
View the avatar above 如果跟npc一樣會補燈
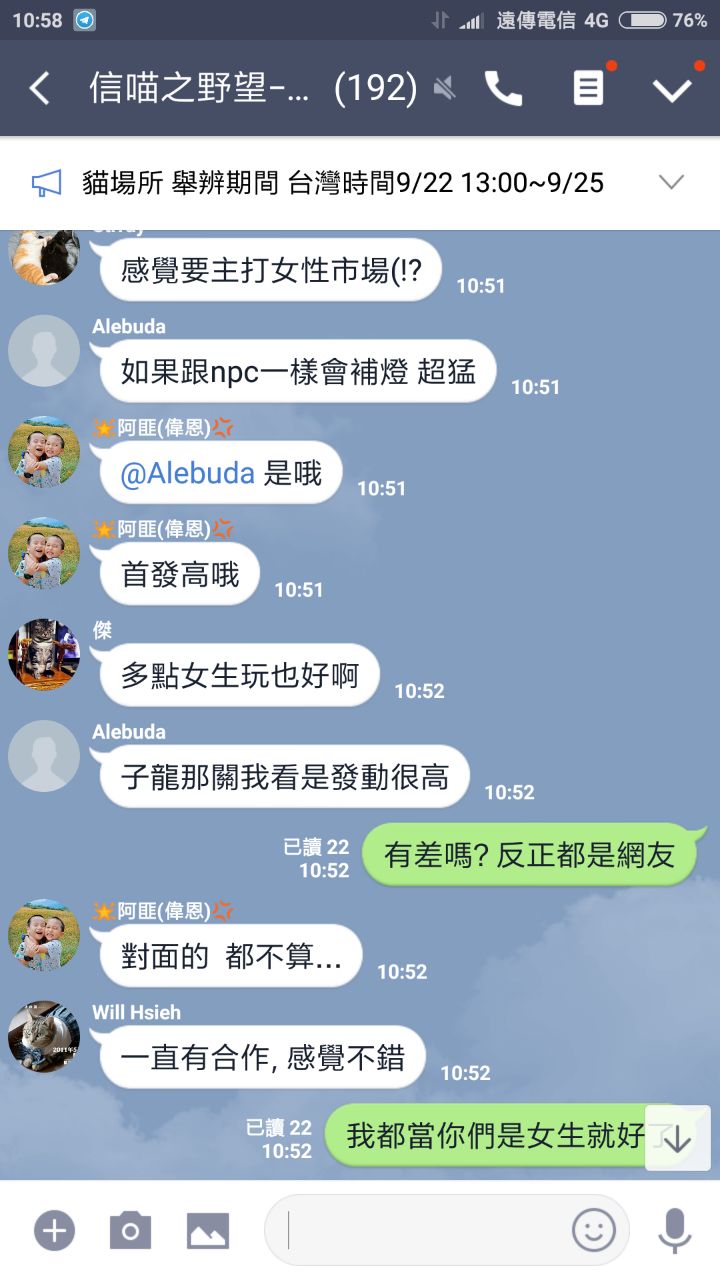pos(44,351)
